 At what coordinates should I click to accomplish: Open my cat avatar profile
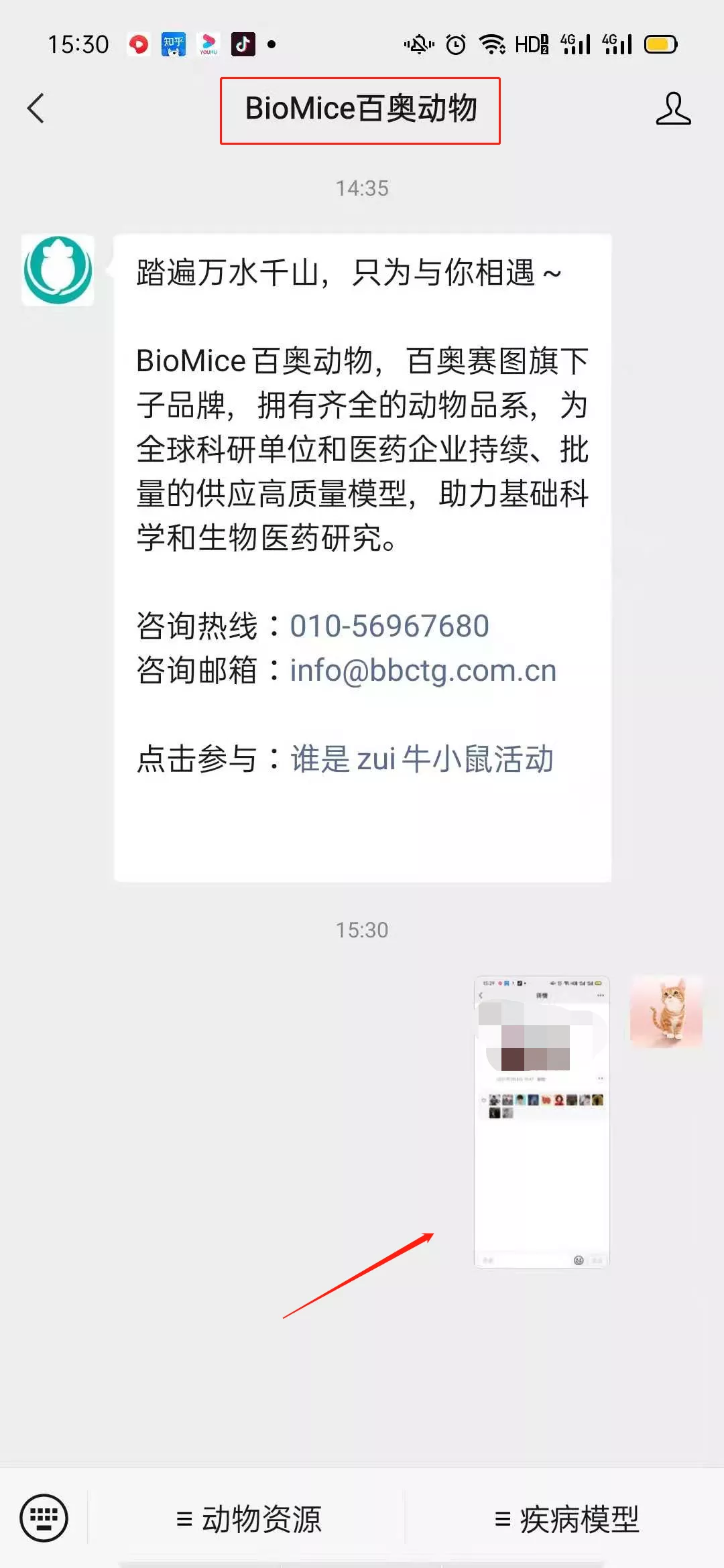(666, 1011)
